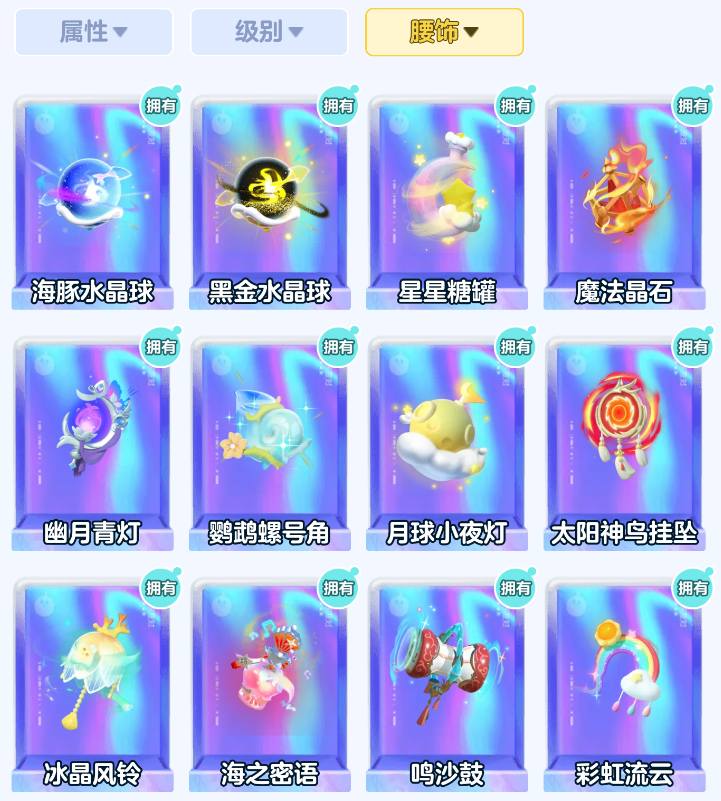This screenshot has width=721, height=801.
Task: Select the 海豚水晶球 item card
Action: tap(92, 200)
